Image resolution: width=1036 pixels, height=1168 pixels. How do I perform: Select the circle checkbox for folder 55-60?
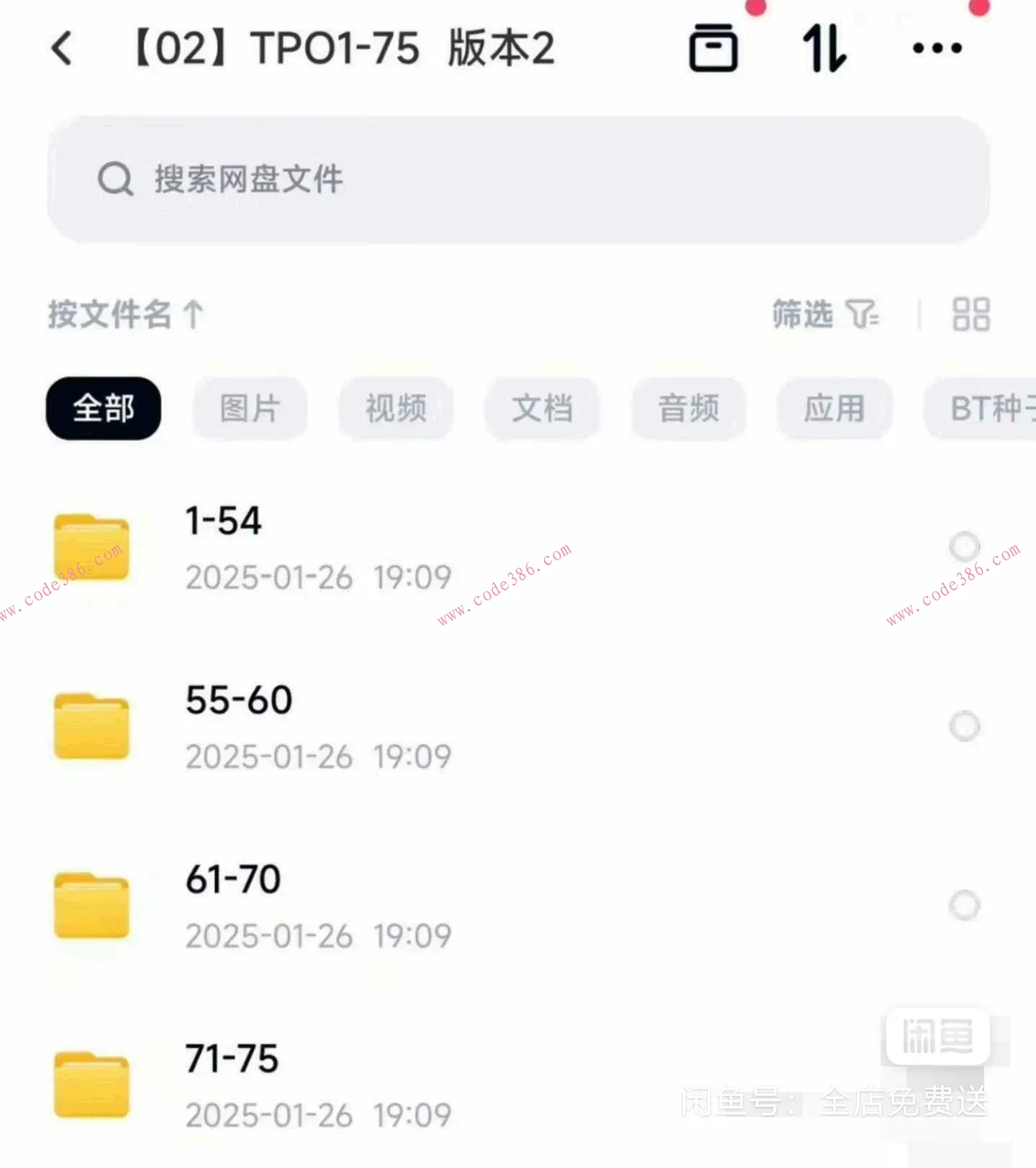coord(964,725)
